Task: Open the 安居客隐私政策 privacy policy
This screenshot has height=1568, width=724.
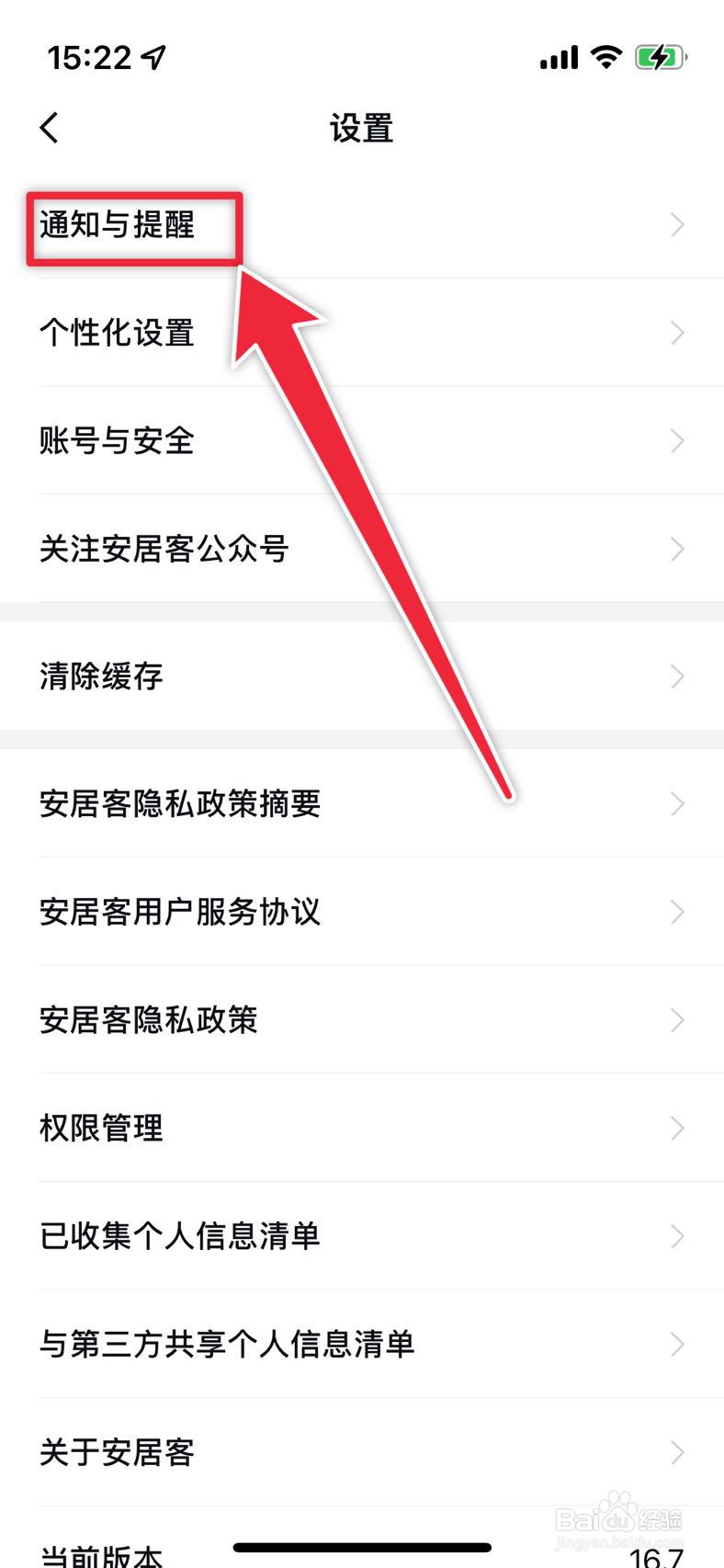Action: 150,1020
